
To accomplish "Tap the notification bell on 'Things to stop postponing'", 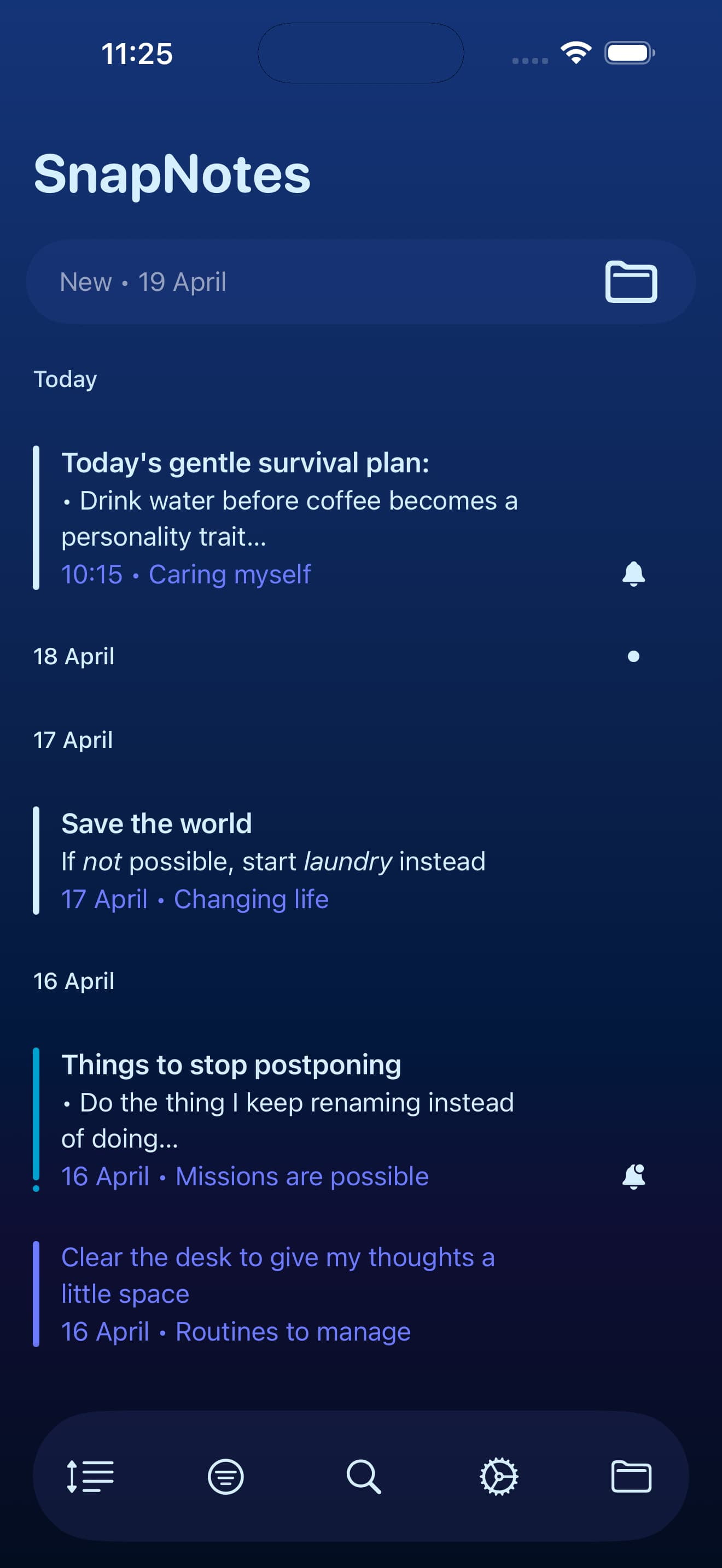I will pyautogui.click(x=634, y=1176).
